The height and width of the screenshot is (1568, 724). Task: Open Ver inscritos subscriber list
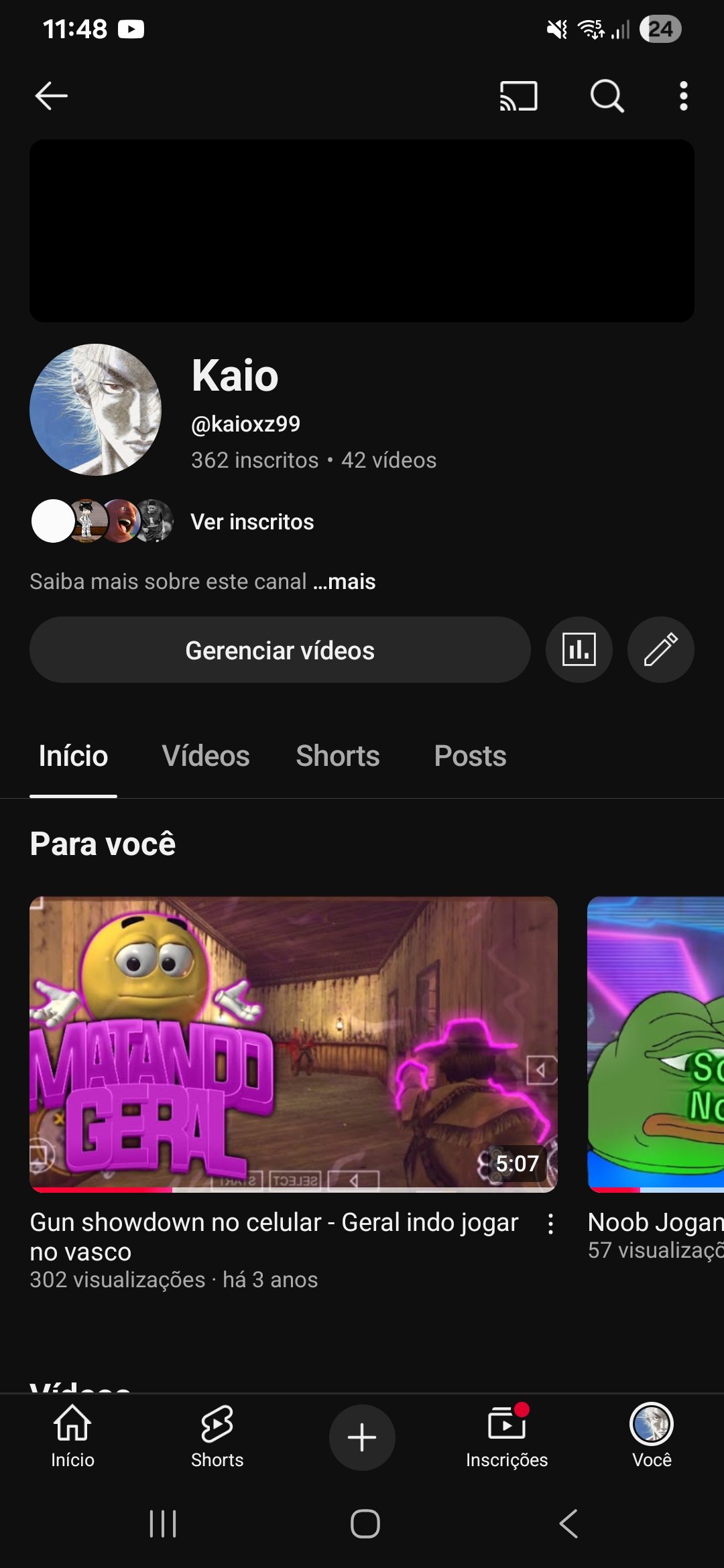(251, 521)
